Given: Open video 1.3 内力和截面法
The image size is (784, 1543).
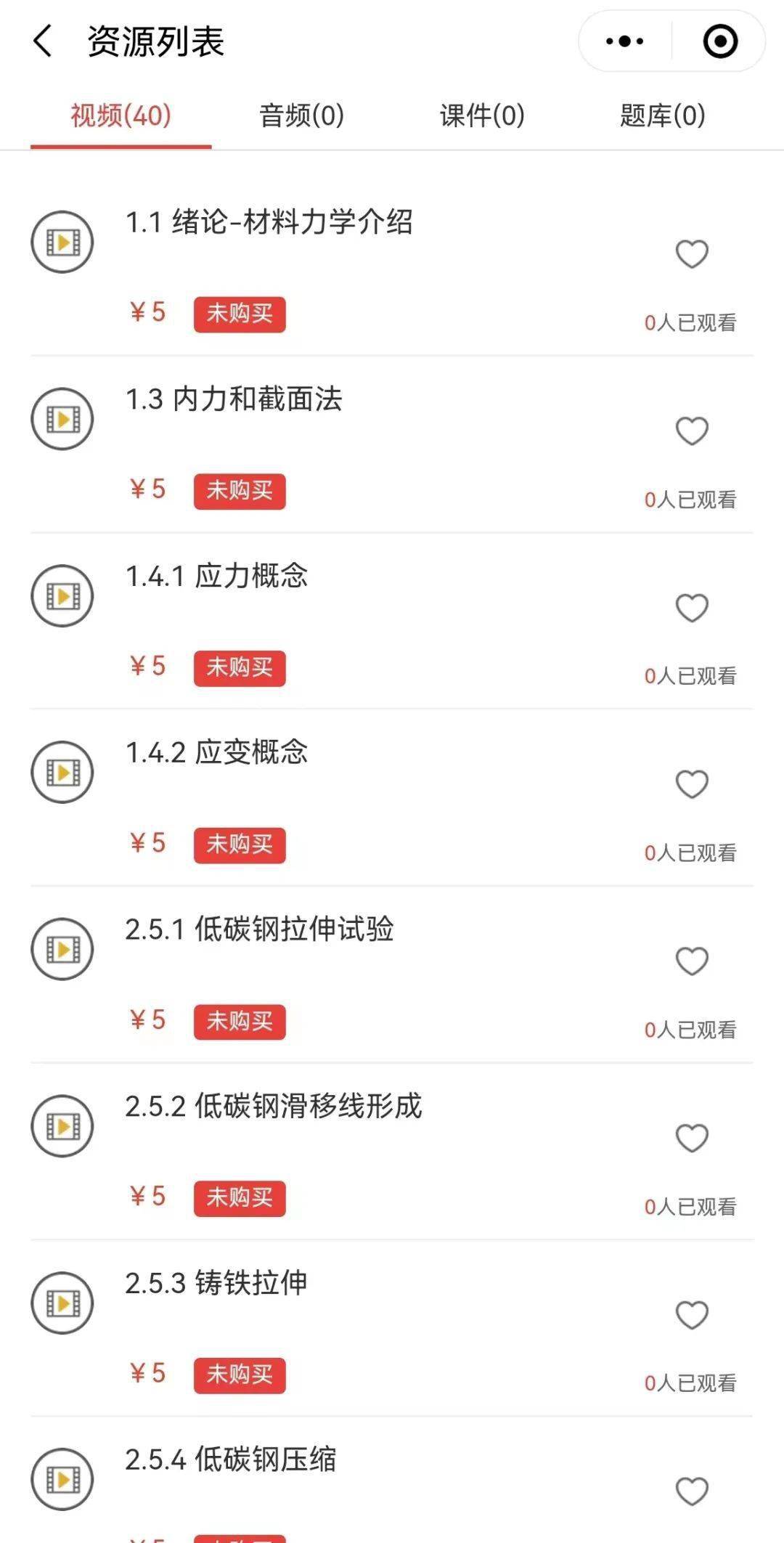Looking at the screenshot, I should point(233,399).
